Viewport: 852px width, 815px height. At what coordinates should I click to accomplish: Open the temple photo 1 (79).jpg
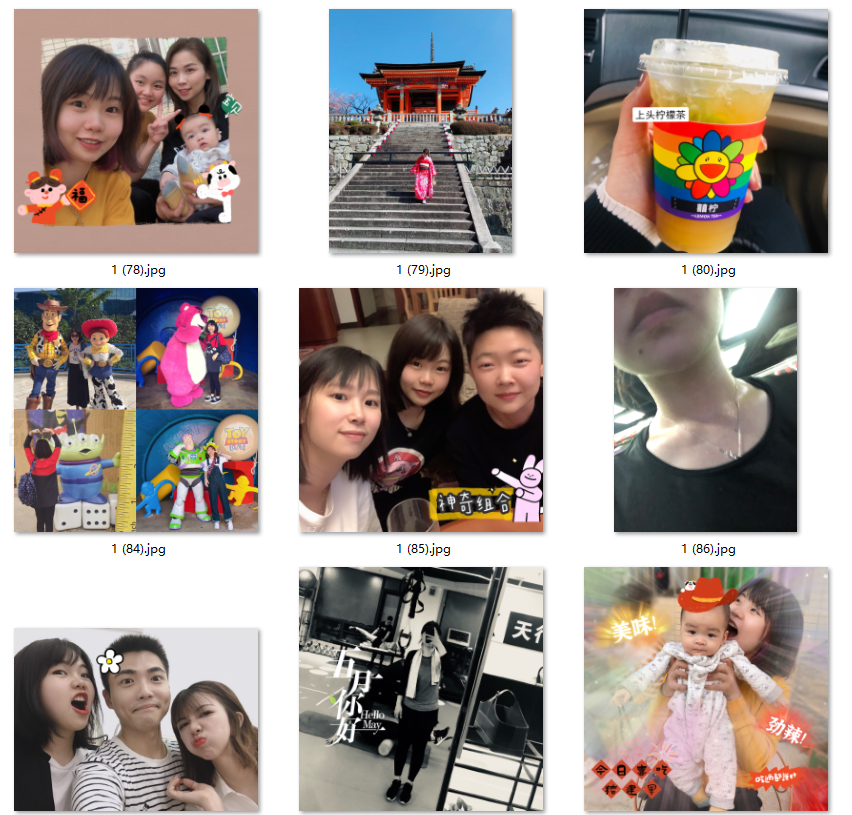421,131
